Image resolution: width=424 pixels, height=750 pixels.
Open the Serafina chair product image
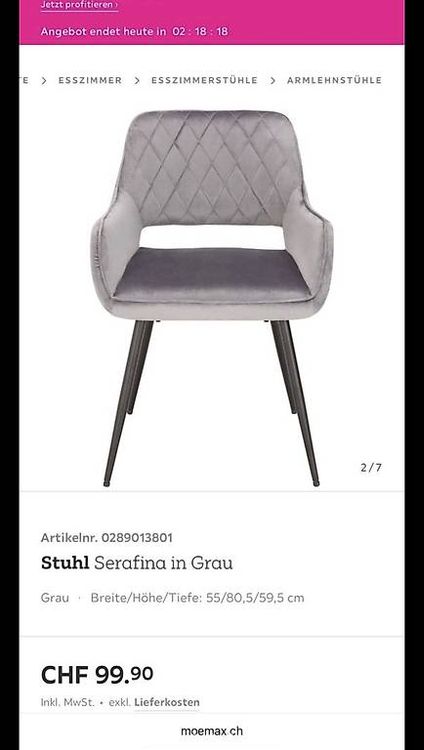tap(212, 298)
